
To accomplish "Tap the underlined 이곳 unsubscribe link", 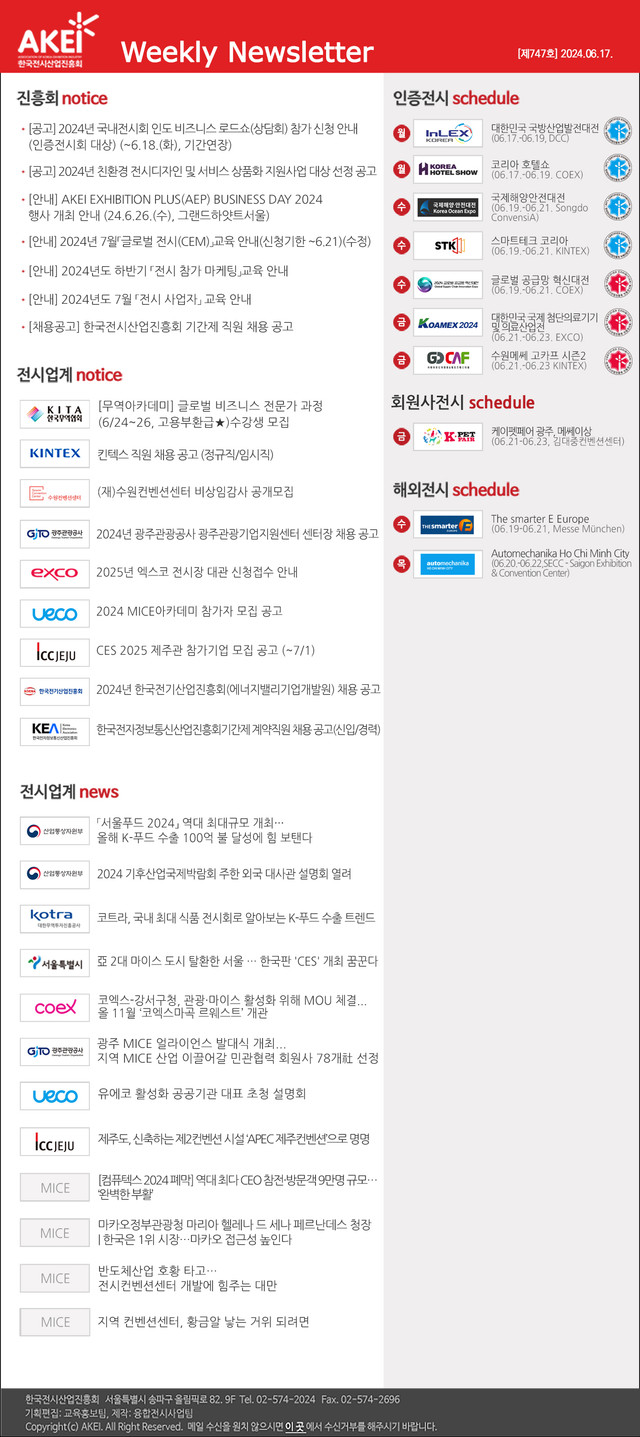I will pyautogui.click(x=295, y=1426).
